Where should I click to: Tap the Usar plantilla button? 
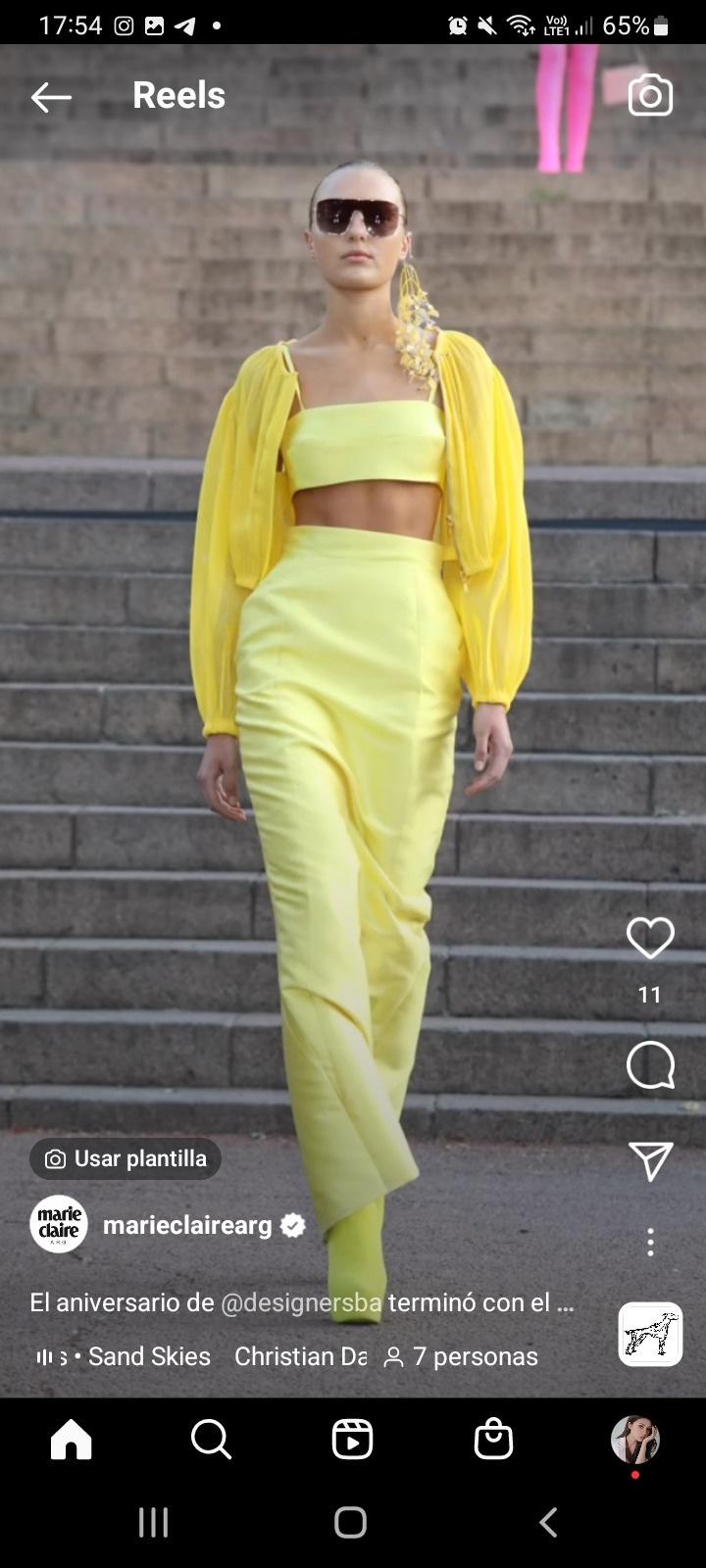point(126,1159)
